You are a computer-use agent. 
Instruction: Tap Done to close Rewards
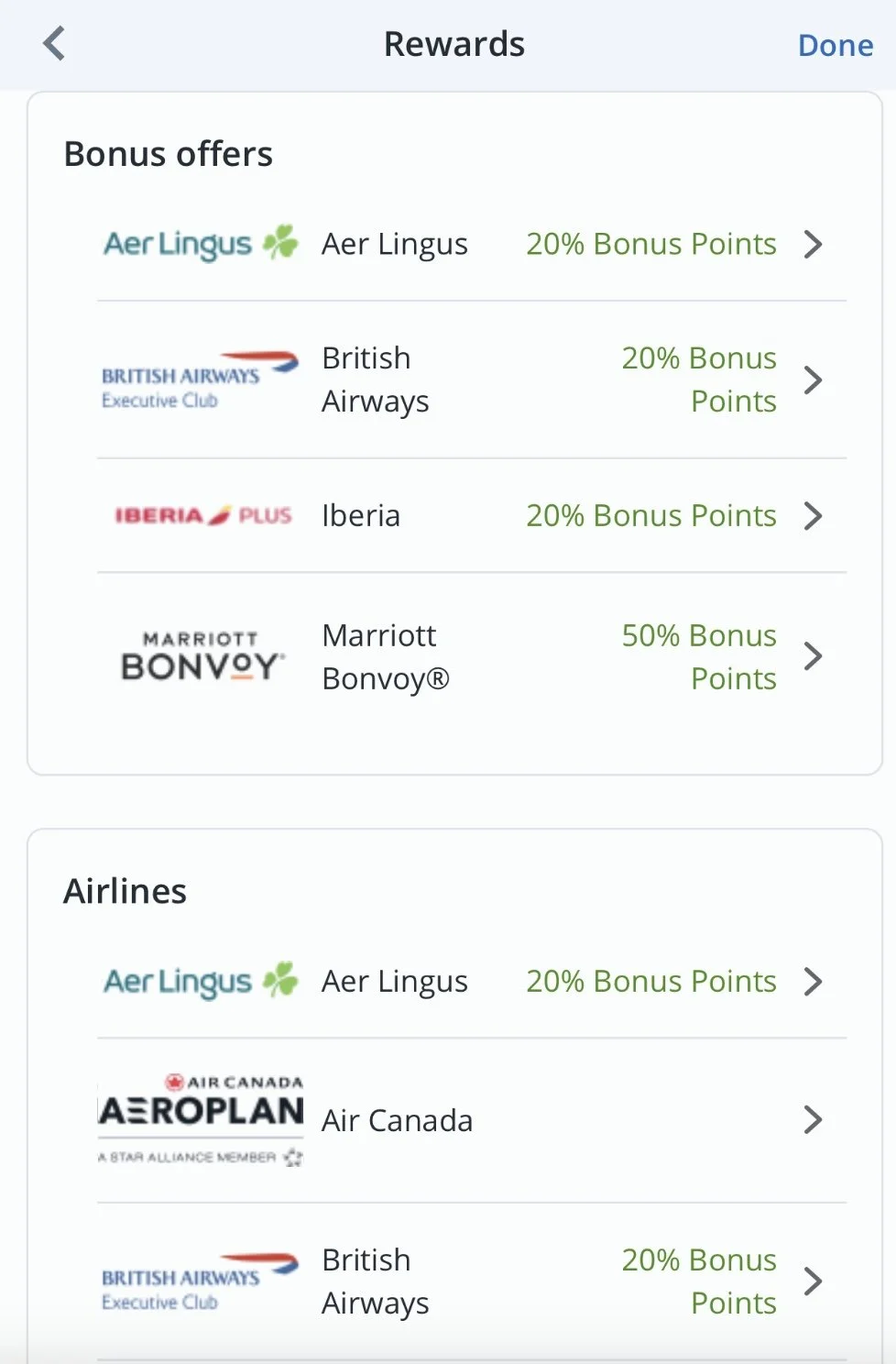pyautogui.click(x=835, y=45)
